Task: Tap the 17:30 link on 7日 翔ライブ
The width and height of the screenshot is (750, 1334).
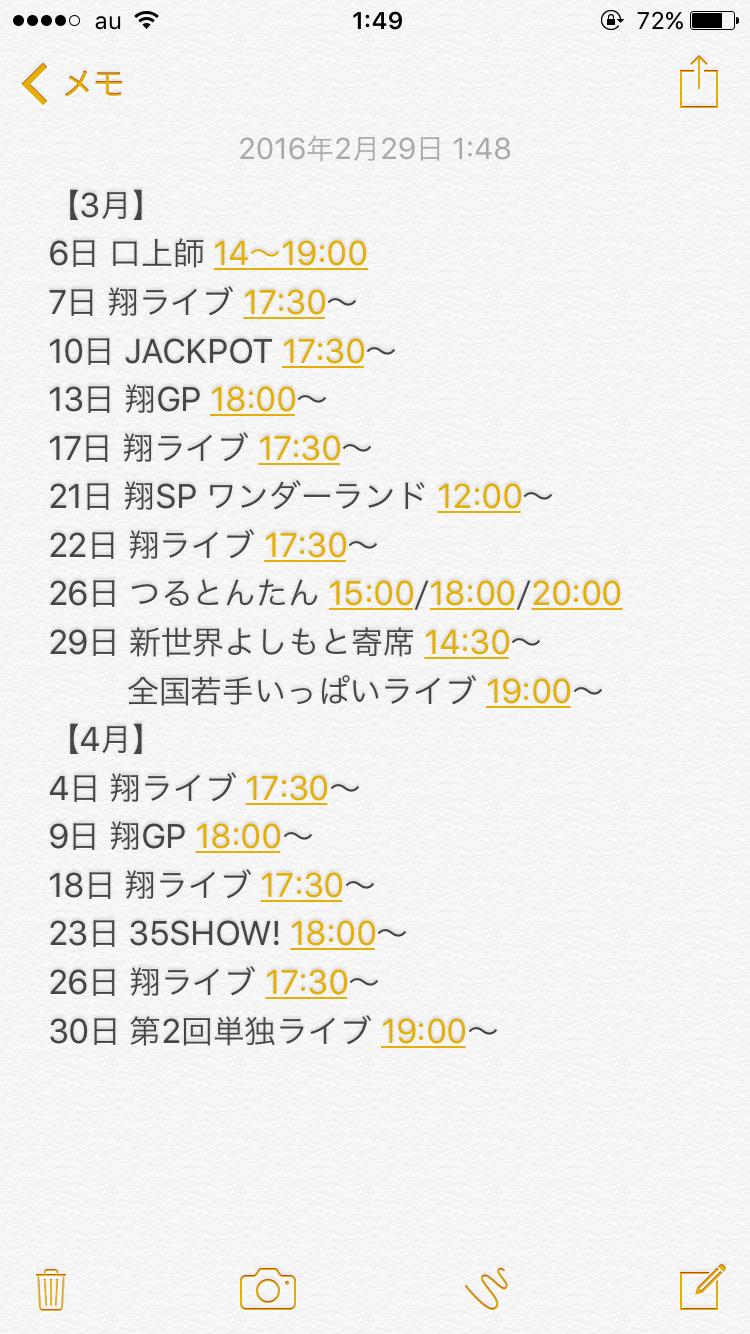Action: (285, 302)
